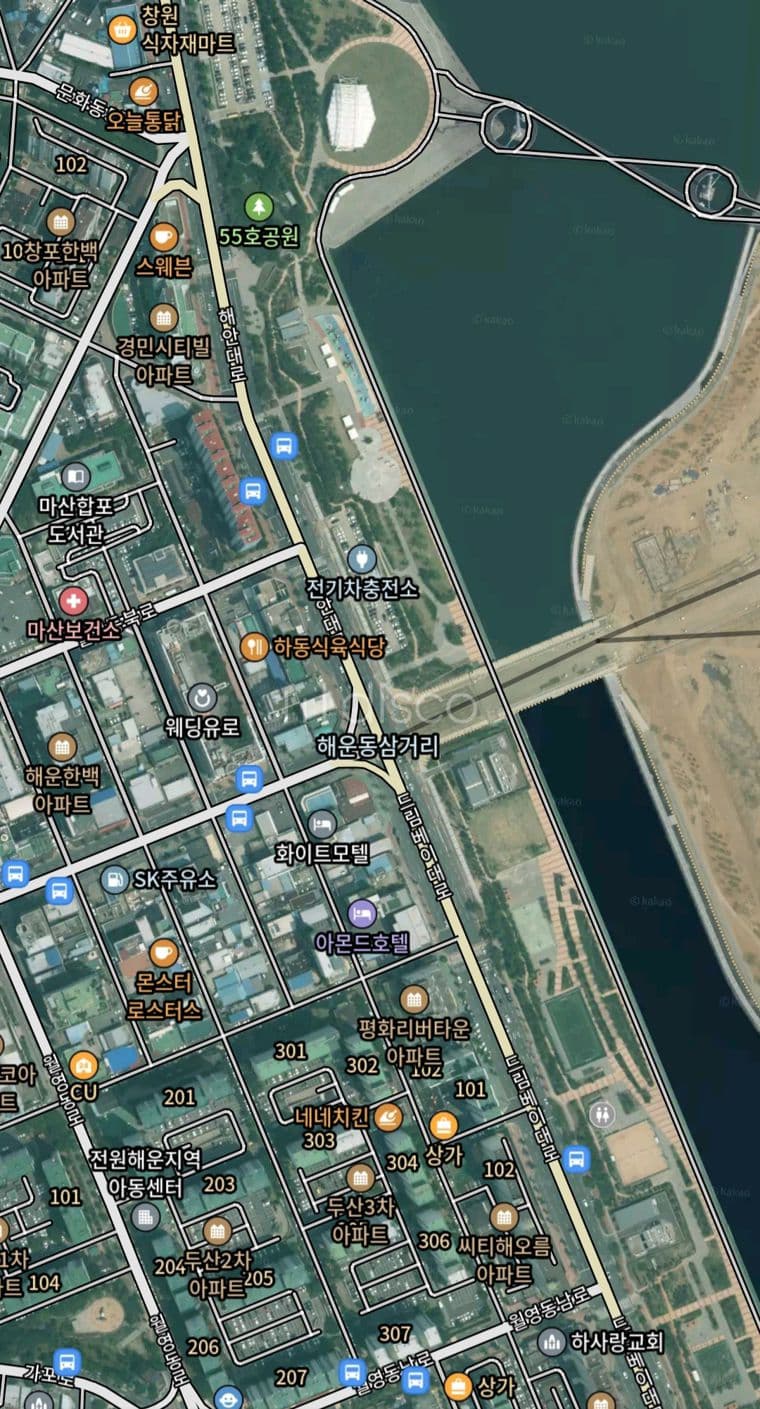This screenshot has height=1409, width=760.
Task: Open the 아몬드호텔 hotel pin
Action: pos(362,912)
